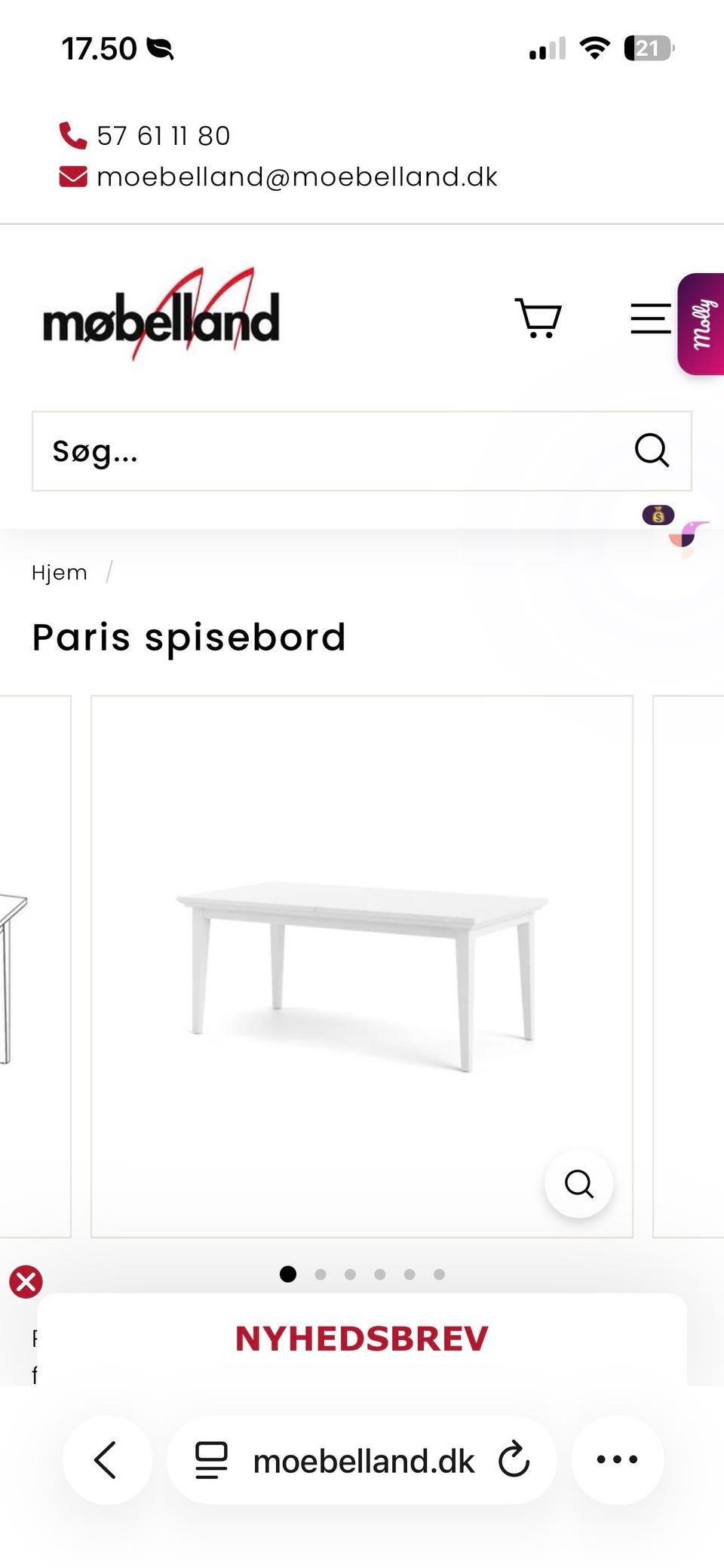Go to Hjem breadcrumb
This screenshot has height=1568, width=724.
tap(59, 572)
